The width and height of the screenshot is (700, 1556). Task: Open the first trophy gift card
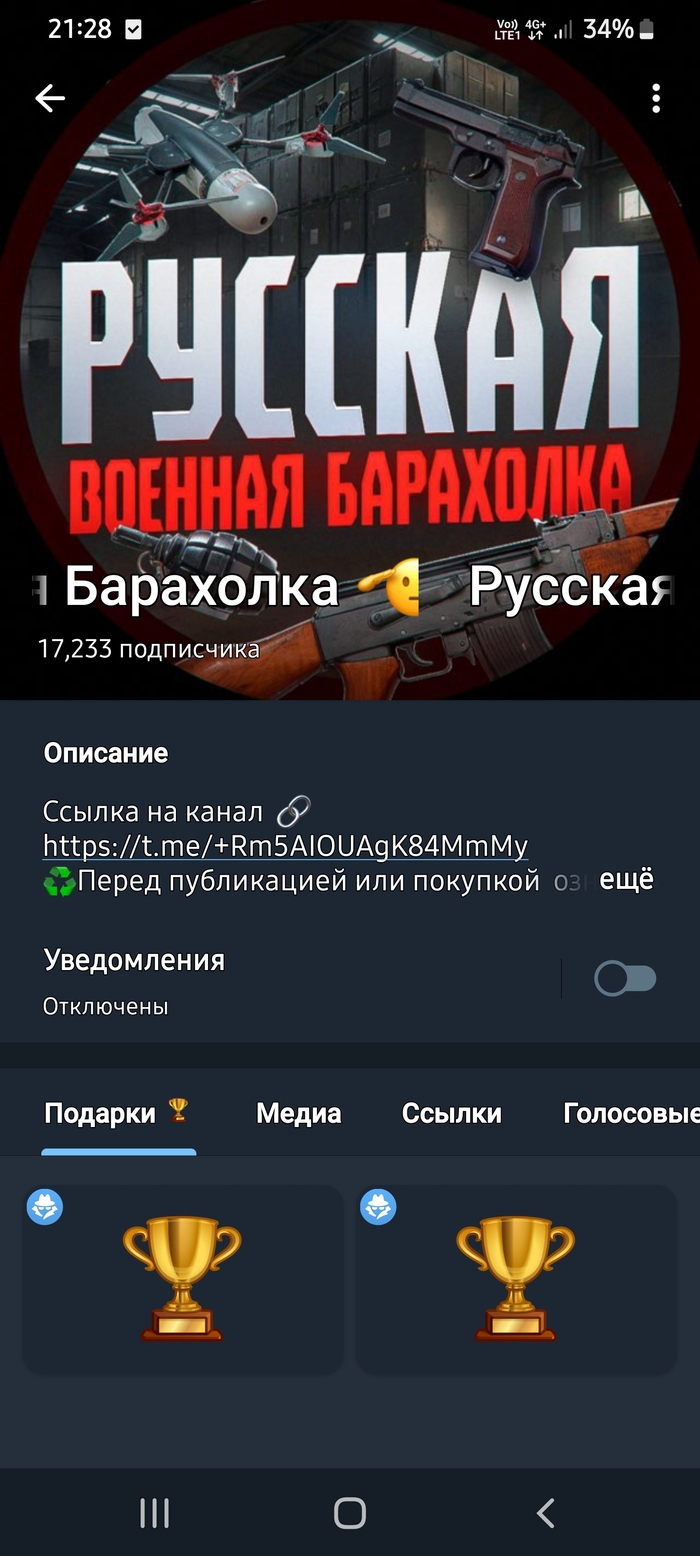click(x=182, y=1278)
